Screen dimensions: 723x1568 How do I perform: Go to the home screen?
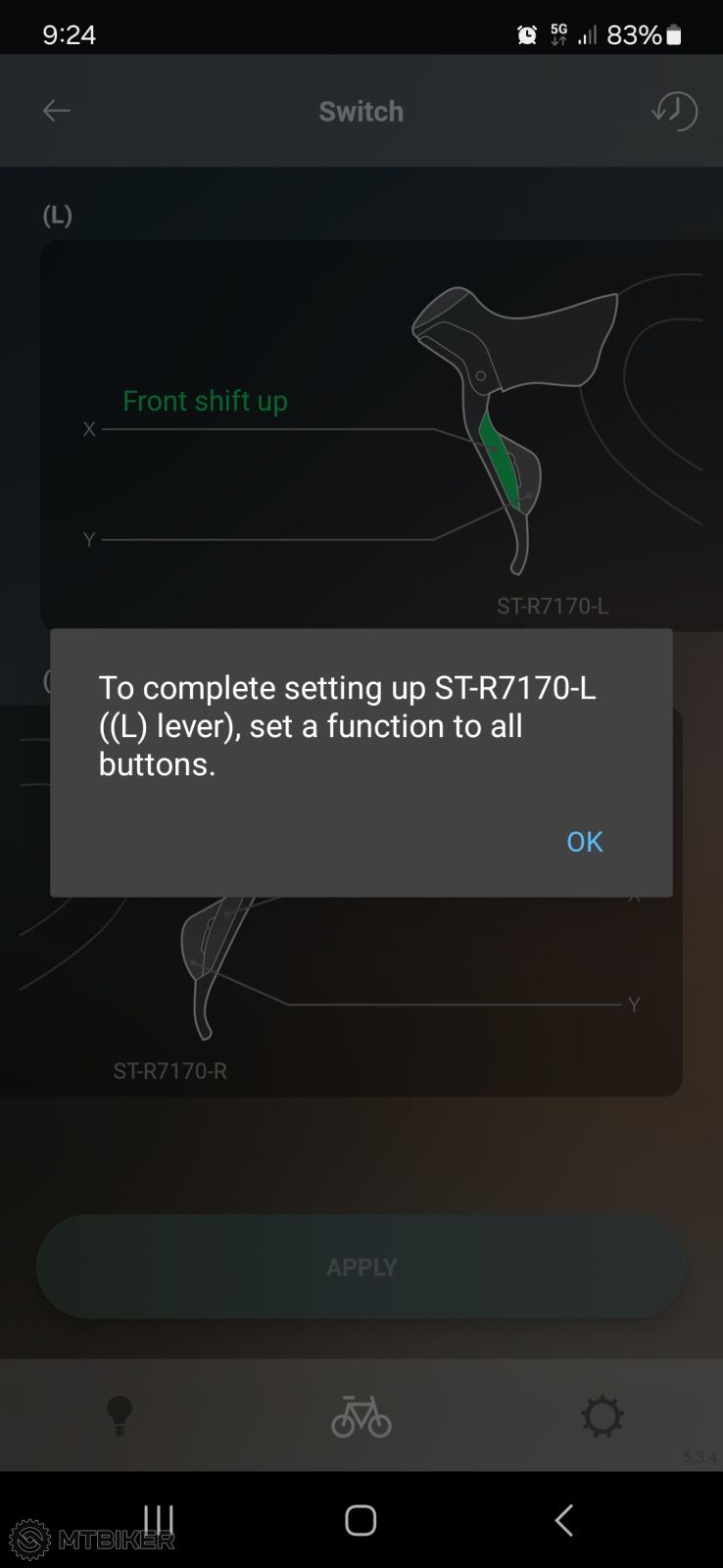pyautogui.click(x=361, y=1520)
